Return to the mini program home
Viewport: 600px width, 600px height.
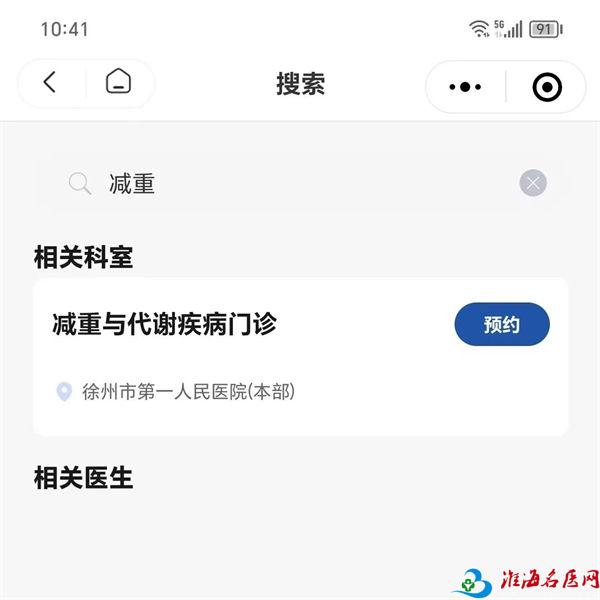119,84
